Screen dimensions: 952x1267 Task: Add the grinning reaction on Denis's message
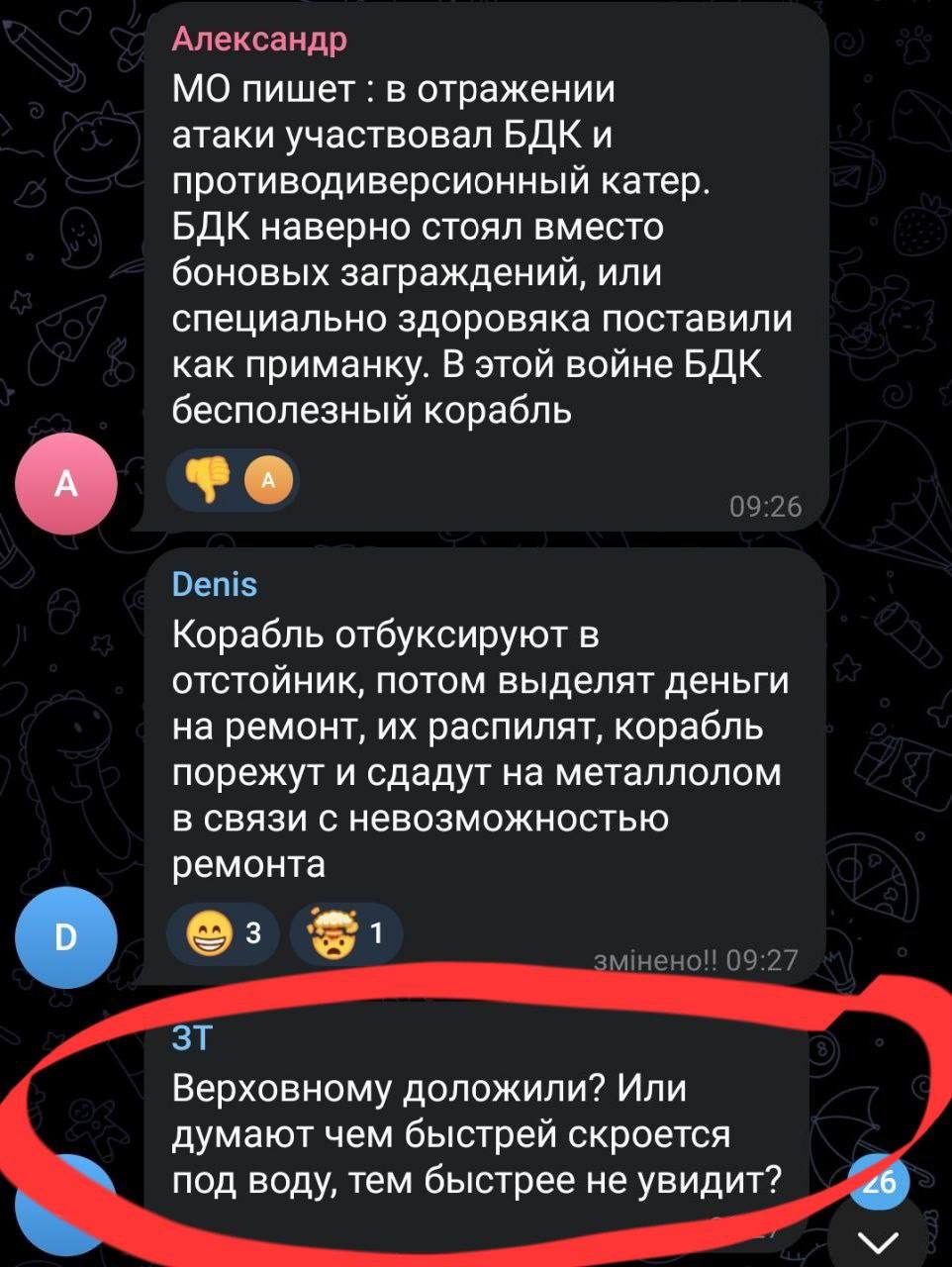225,933
